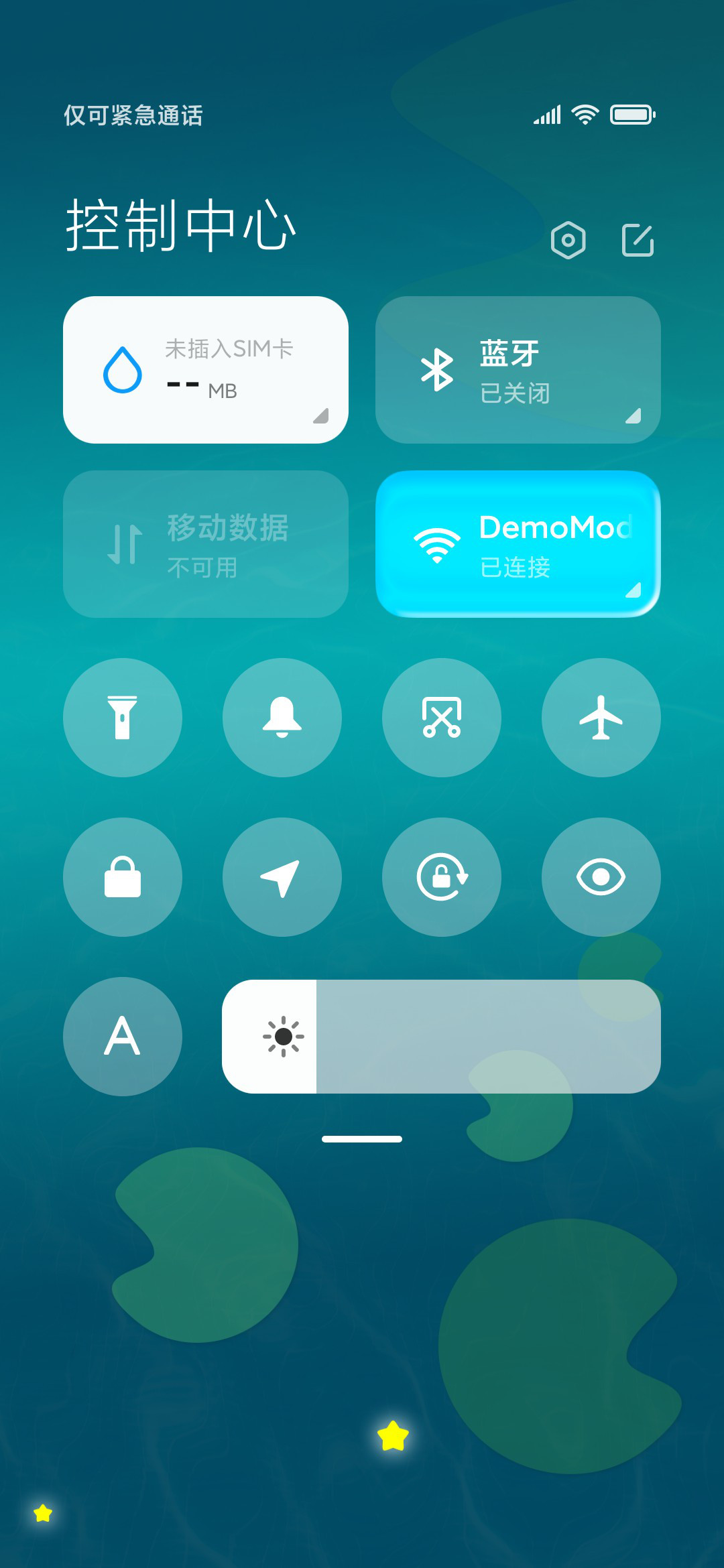The image size is (724, 1568).
Task: Tap the lock screen button
Action: [123, 877]
